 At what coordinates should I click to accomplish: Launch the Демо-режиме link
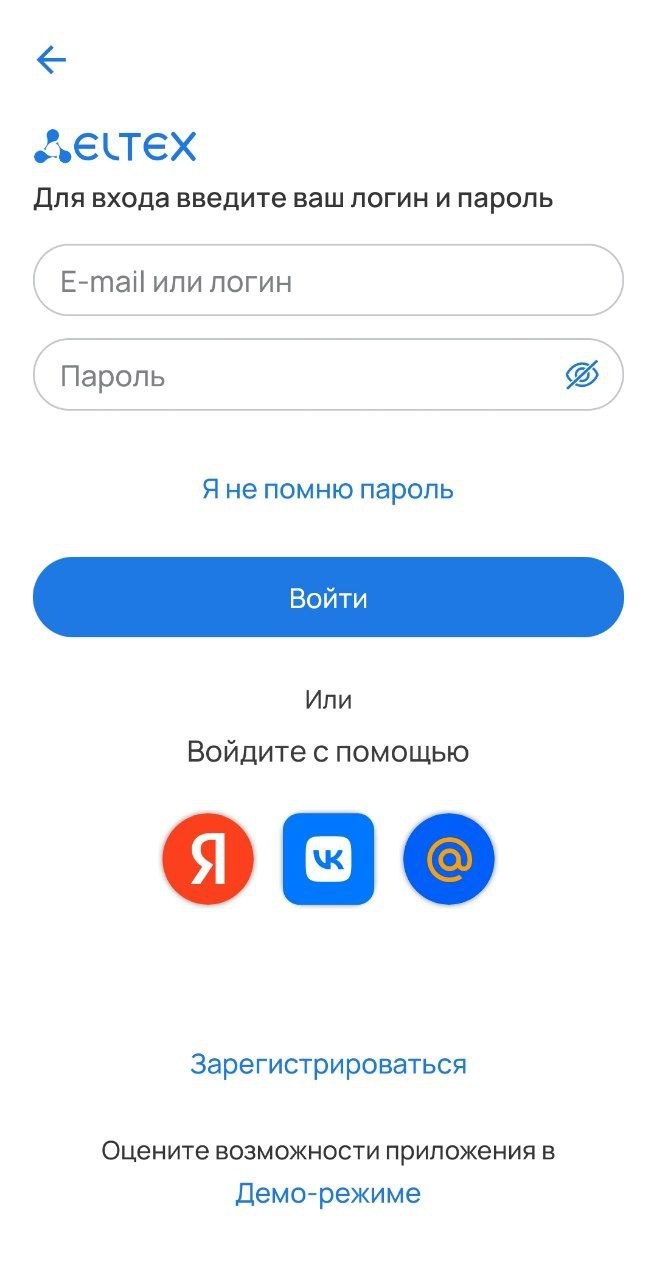click(x=328, y=1194)
